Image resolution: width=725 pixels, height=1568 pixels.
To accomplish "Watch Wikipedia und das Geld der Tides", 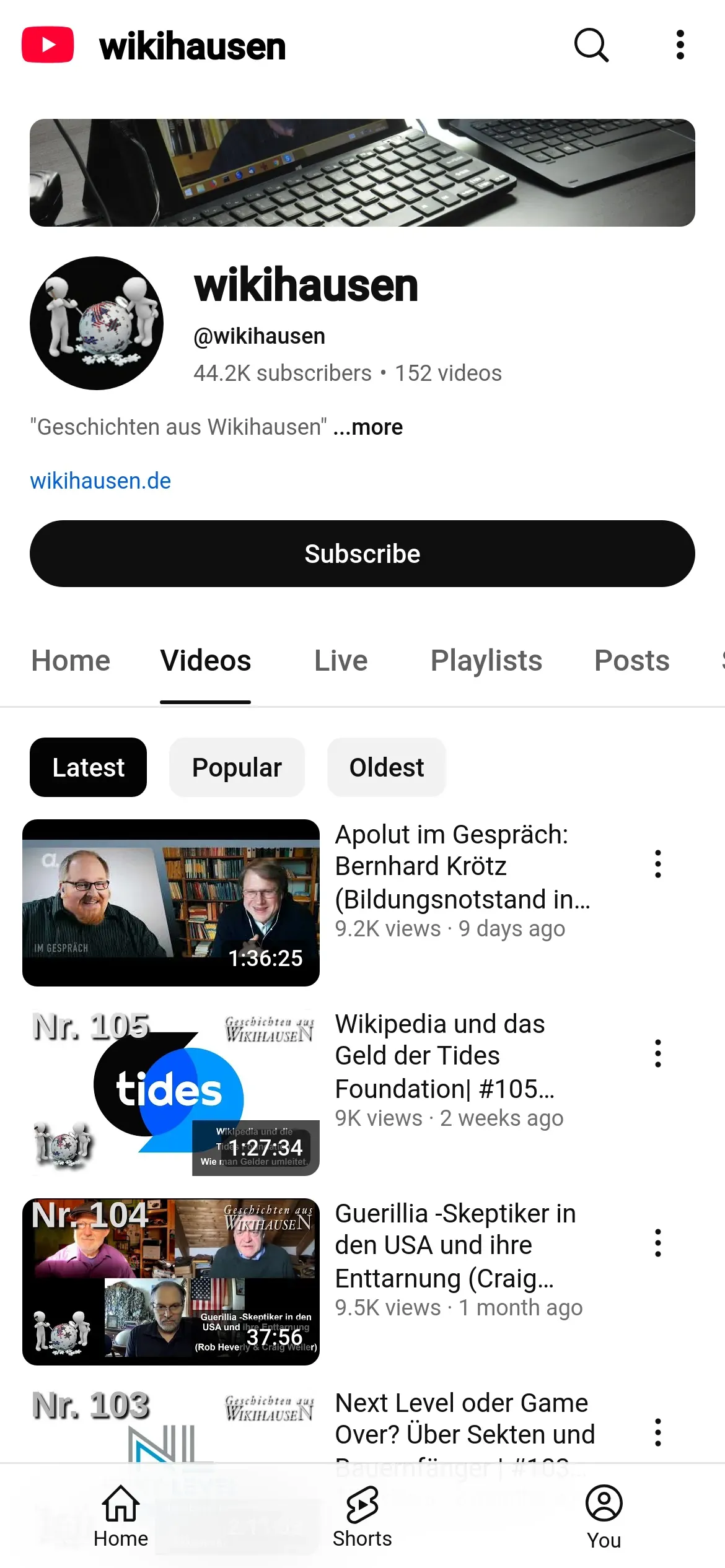I will [x=171, y=1092].
